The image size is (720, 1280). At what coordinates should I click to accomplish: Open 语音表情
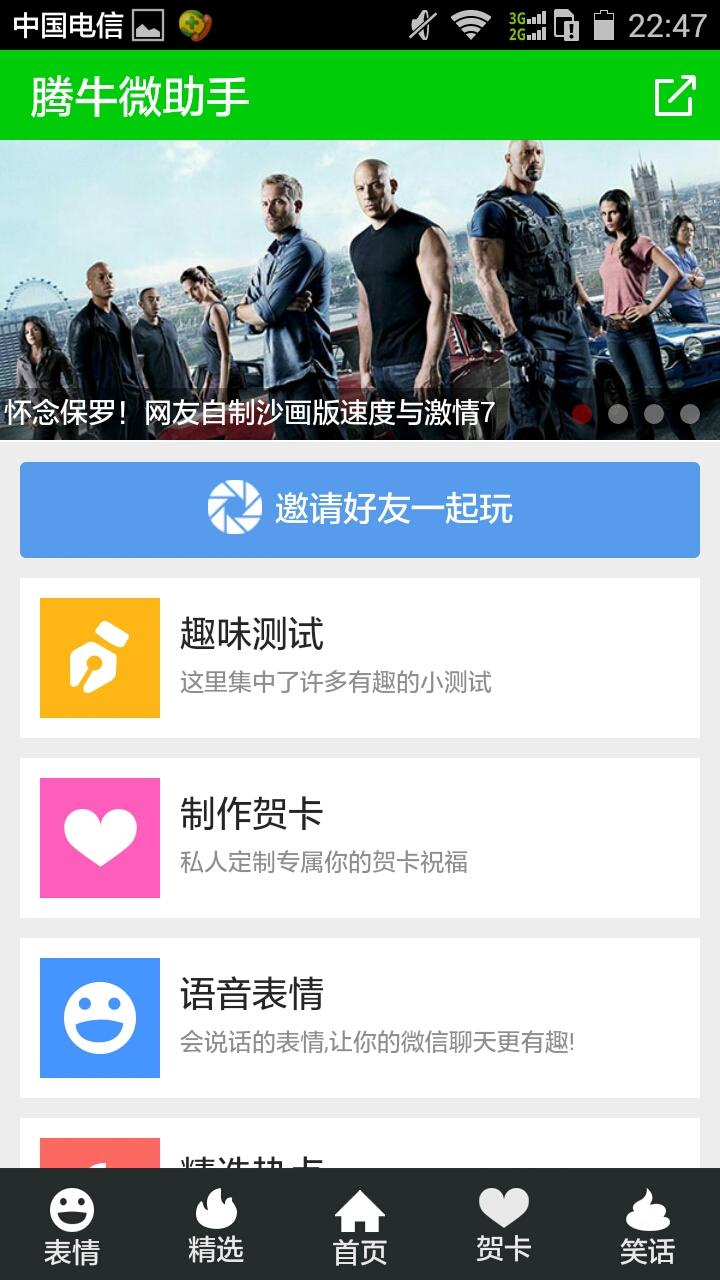click(360, 1018)
